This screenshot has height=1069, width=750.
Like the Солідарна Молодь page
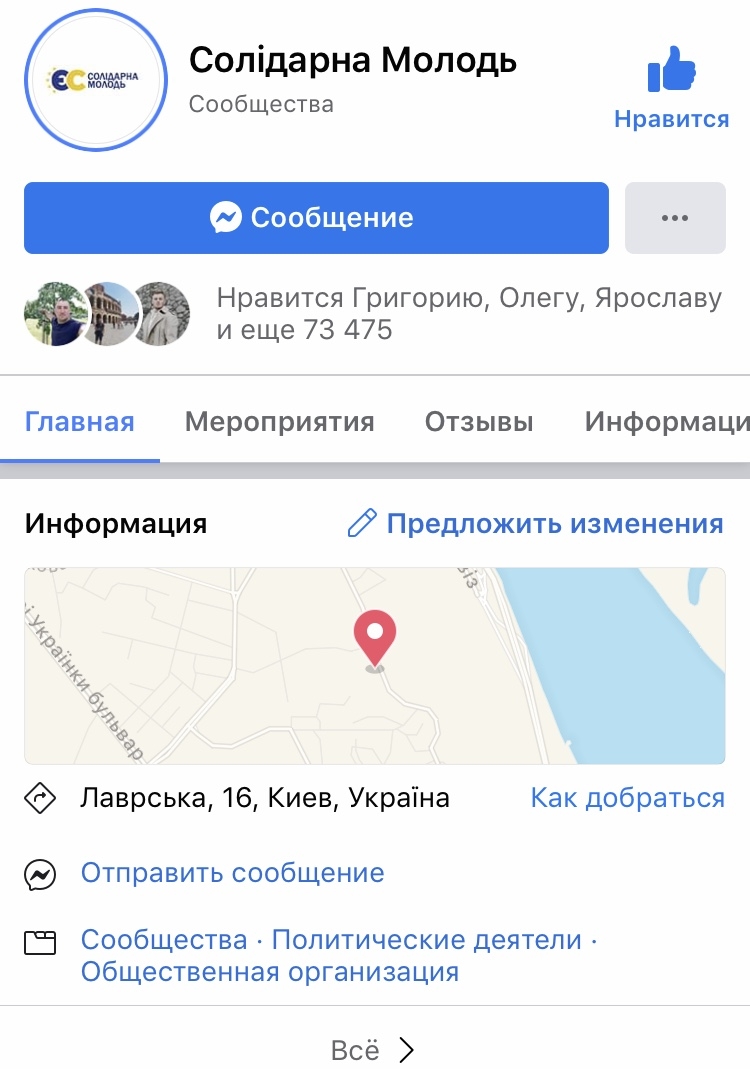[x=671, y=88]
